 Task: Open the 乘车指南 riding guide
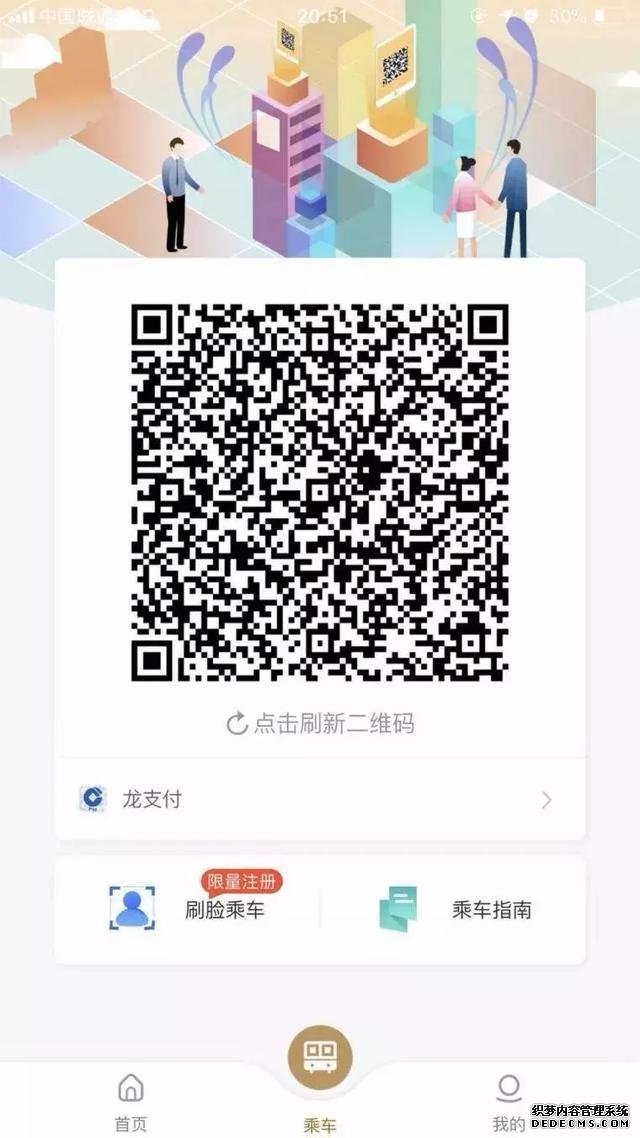point(455,909)
